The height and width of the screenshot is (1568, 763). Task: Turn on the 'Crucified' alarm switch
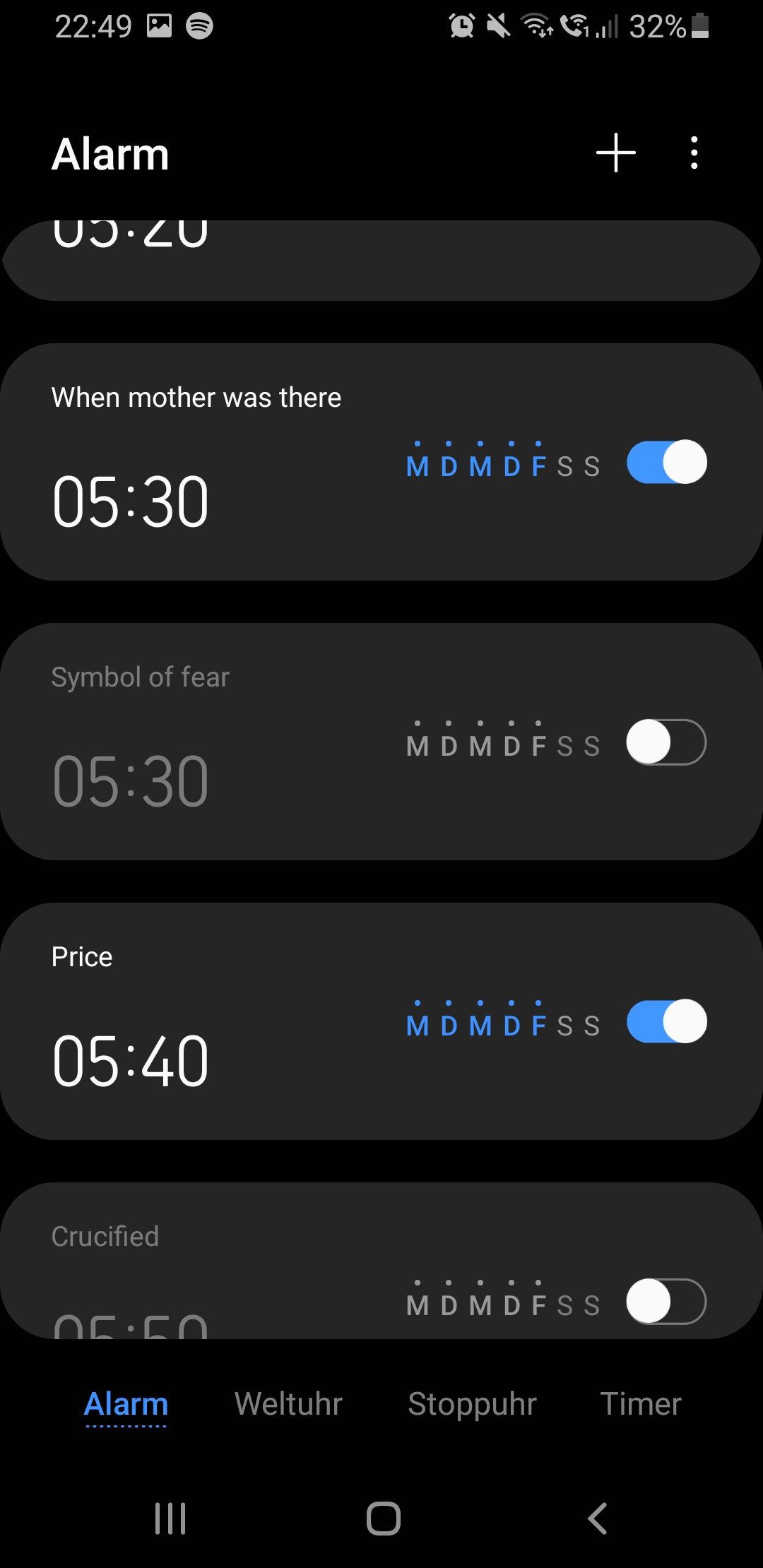coord(666,1301)
